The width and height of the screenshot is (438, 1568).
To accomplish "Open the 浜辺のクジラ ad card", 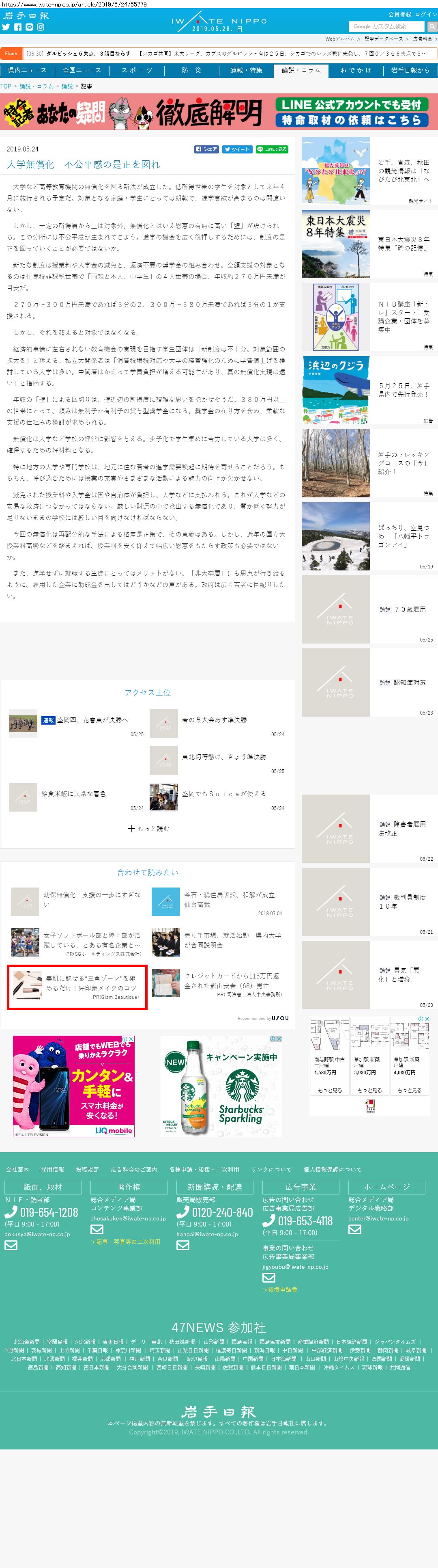I will tap(368, 390).
